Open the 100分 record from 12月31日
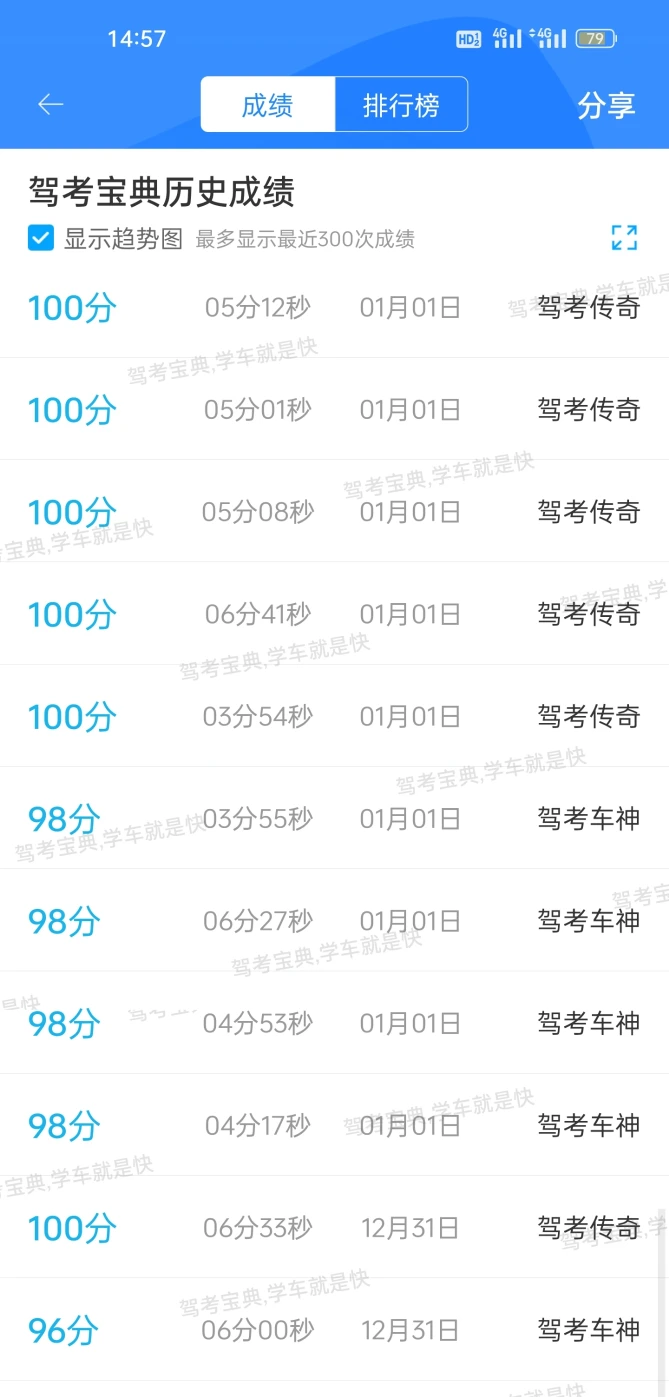Image resolution: width=669 pixels, height=1397 pixels. point(334,1227)
